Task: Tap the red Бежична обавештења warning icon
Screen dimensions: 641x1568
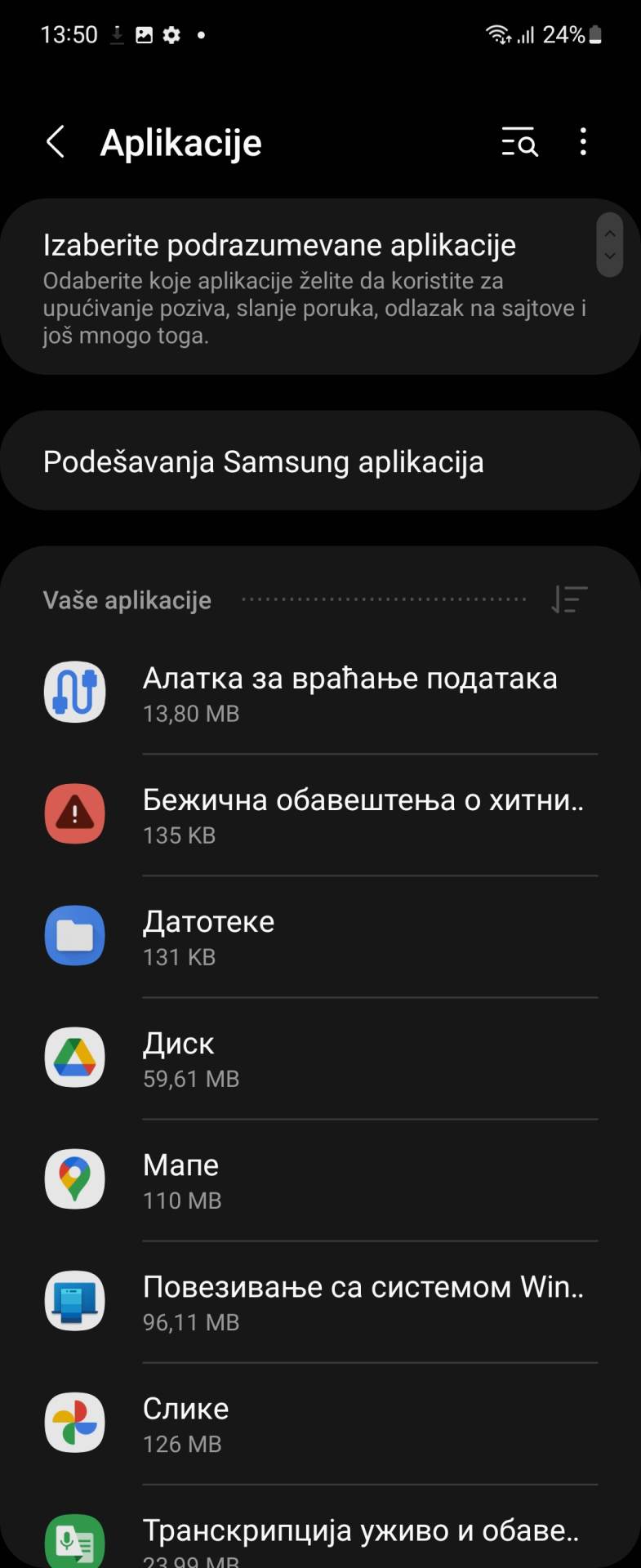Action: pos(74,813)
